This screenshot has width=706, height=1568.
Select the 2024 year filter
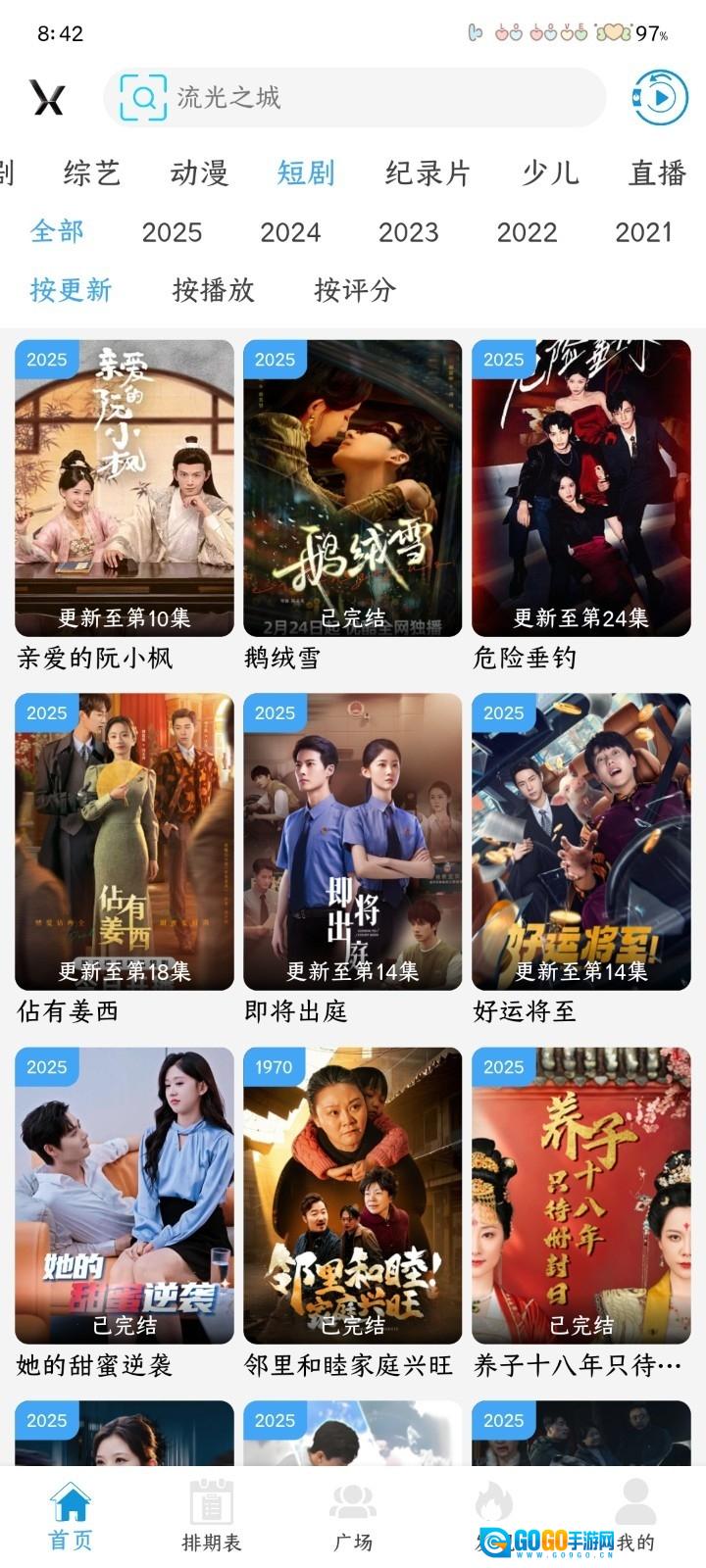point(289,233)
